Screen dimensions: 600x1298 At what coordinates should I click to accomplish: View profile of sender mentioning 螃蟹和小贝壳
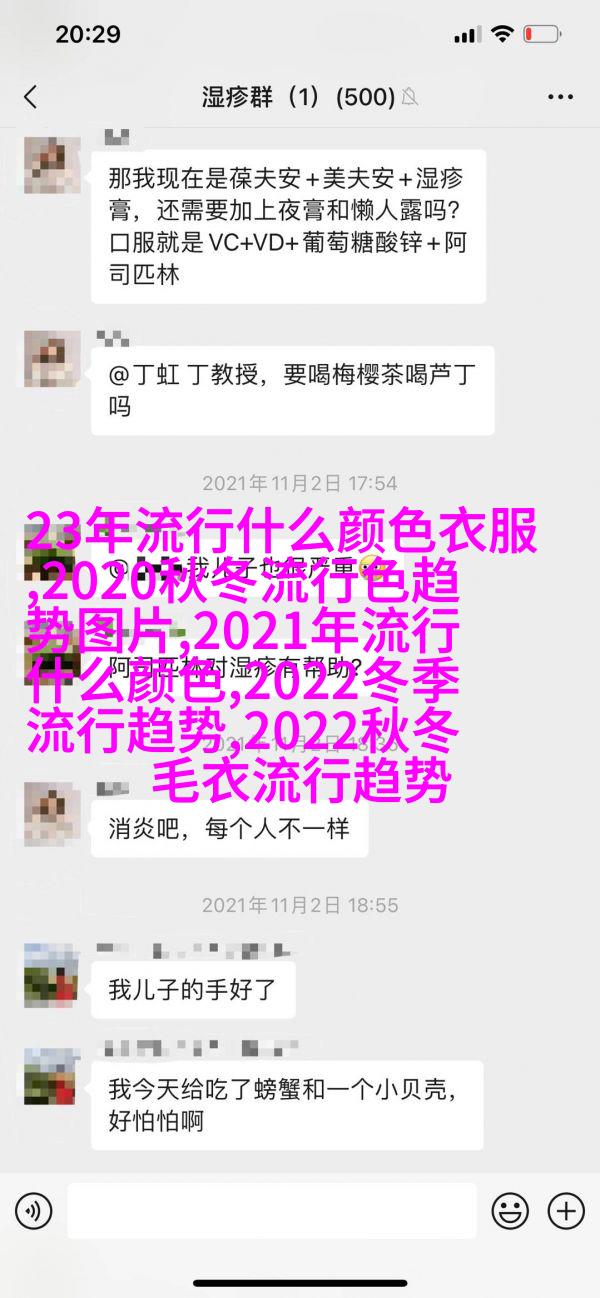click(51, 1078)
